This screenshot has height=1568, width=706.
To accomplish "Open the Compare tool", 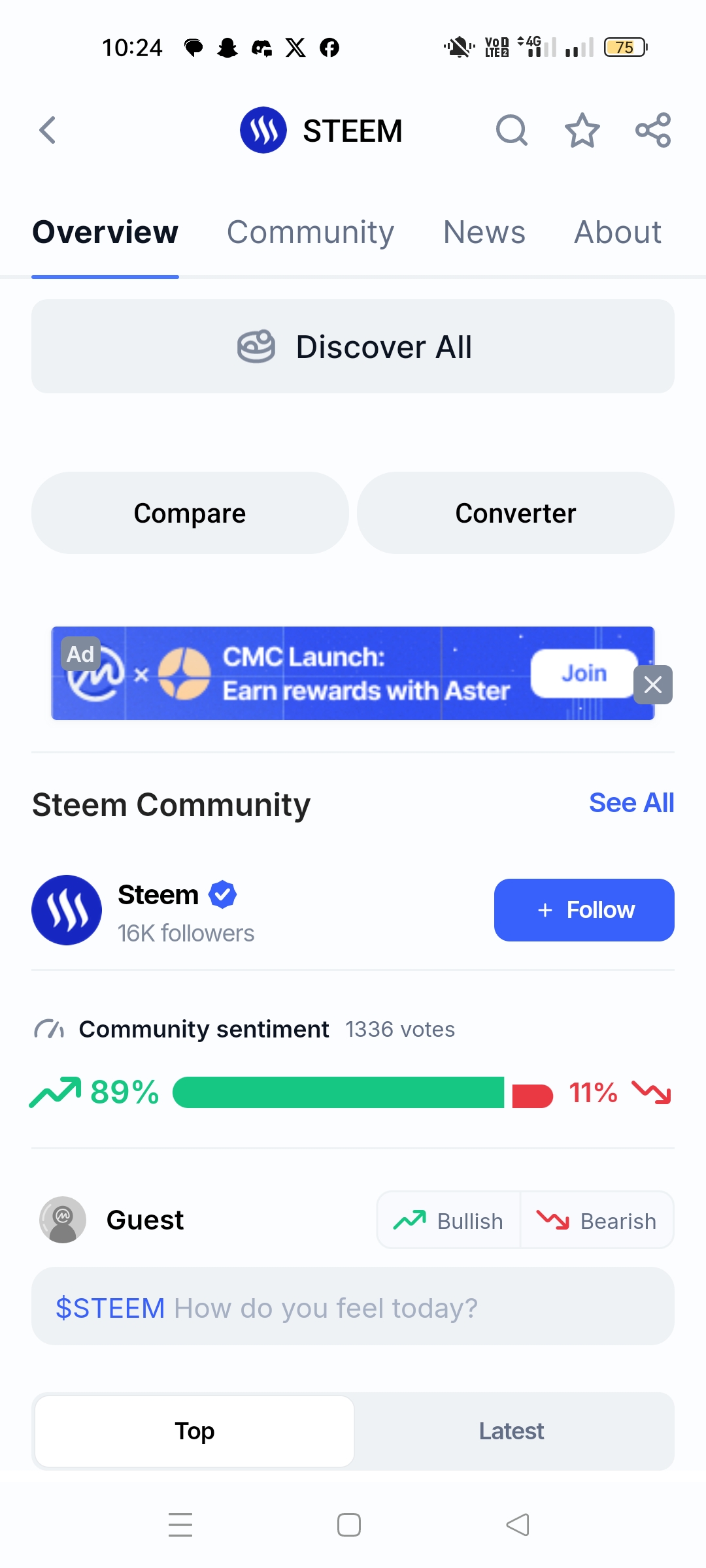I will [190, 513].
